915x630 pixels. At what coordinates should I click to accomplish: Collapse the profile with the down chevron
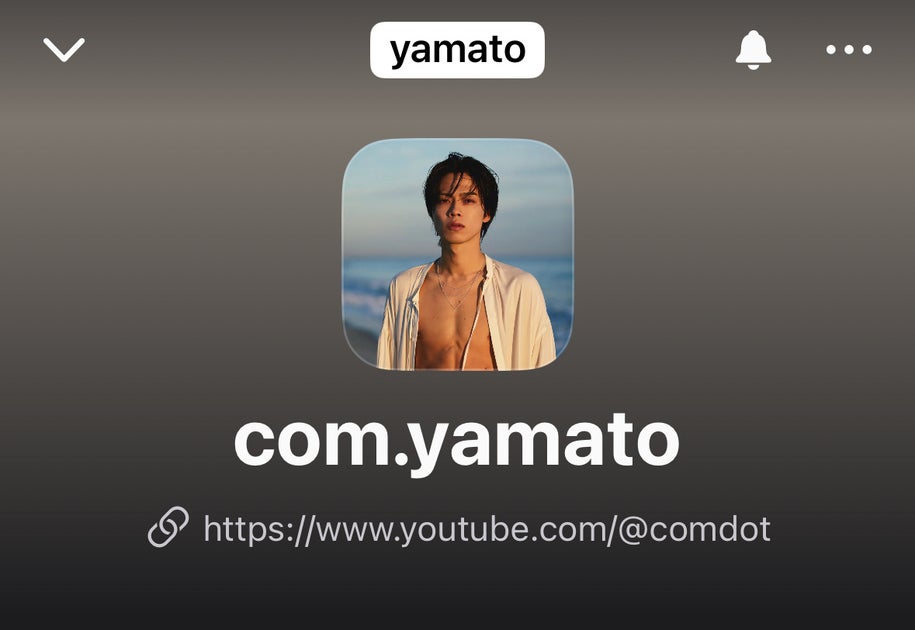pos(64,49)
